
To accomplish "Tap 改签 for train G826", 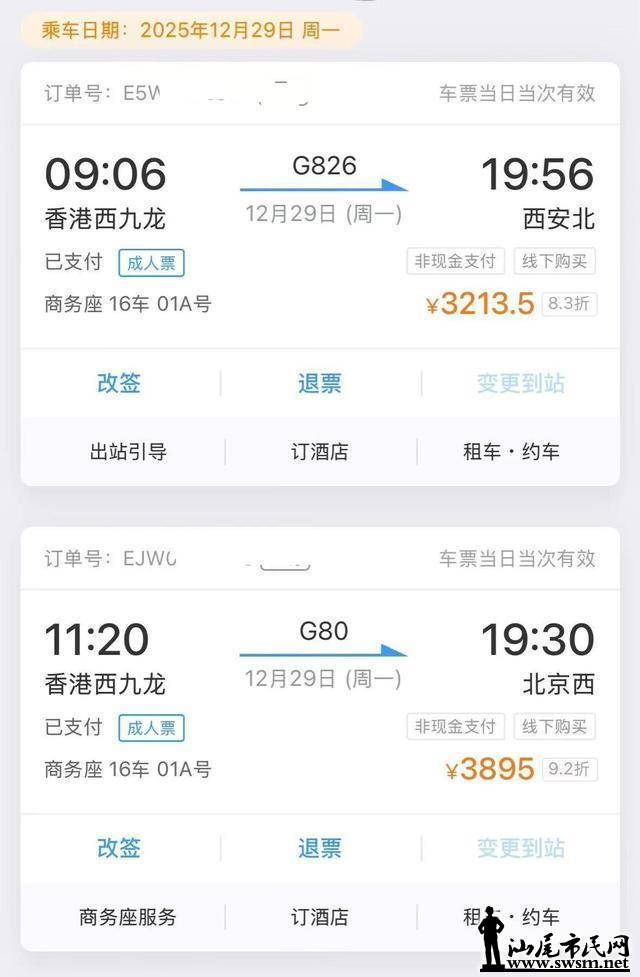I will [x=119, y=383].
